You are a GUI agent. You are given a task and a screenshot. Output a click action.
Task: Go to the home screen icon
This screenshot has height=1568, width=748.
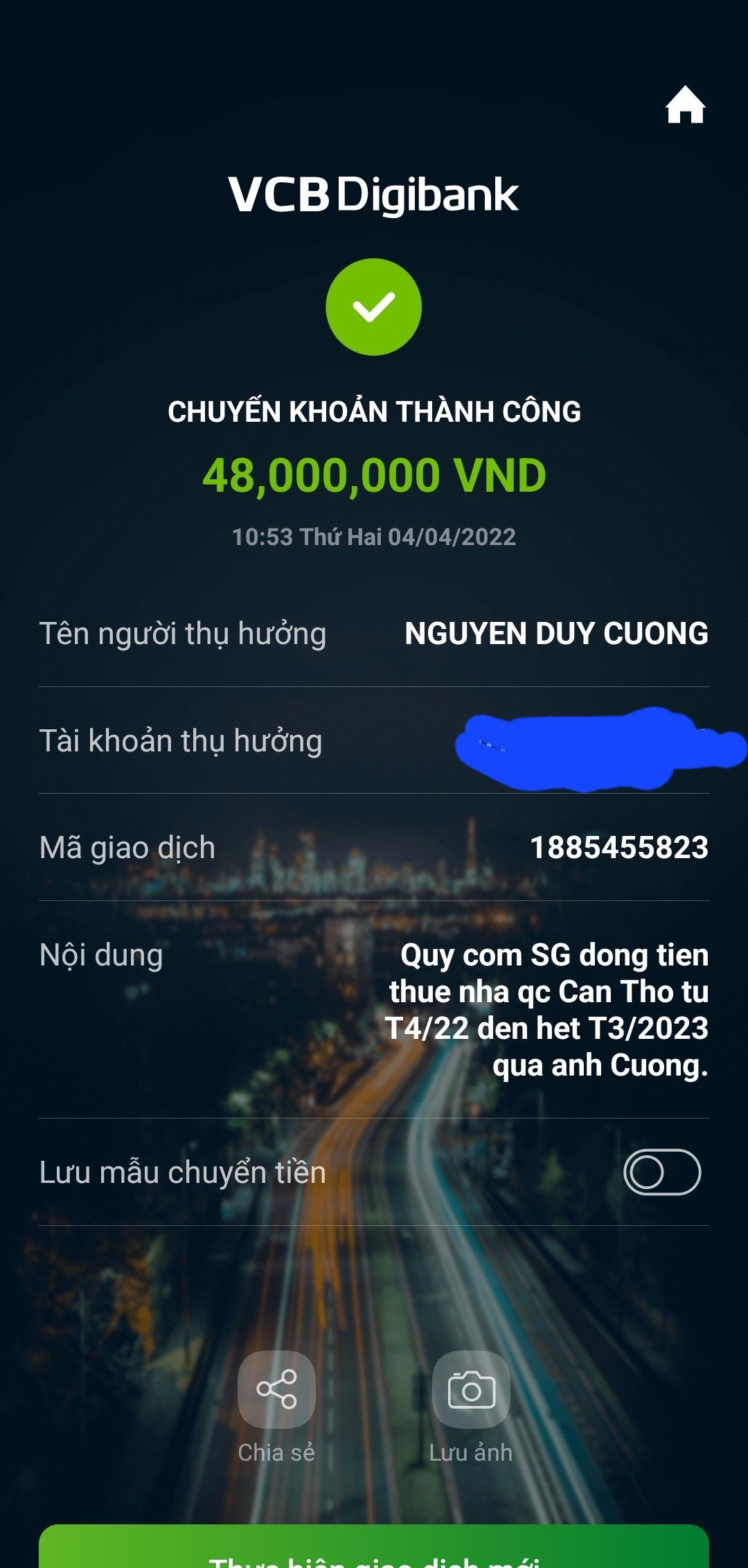[x=685, y=106]
